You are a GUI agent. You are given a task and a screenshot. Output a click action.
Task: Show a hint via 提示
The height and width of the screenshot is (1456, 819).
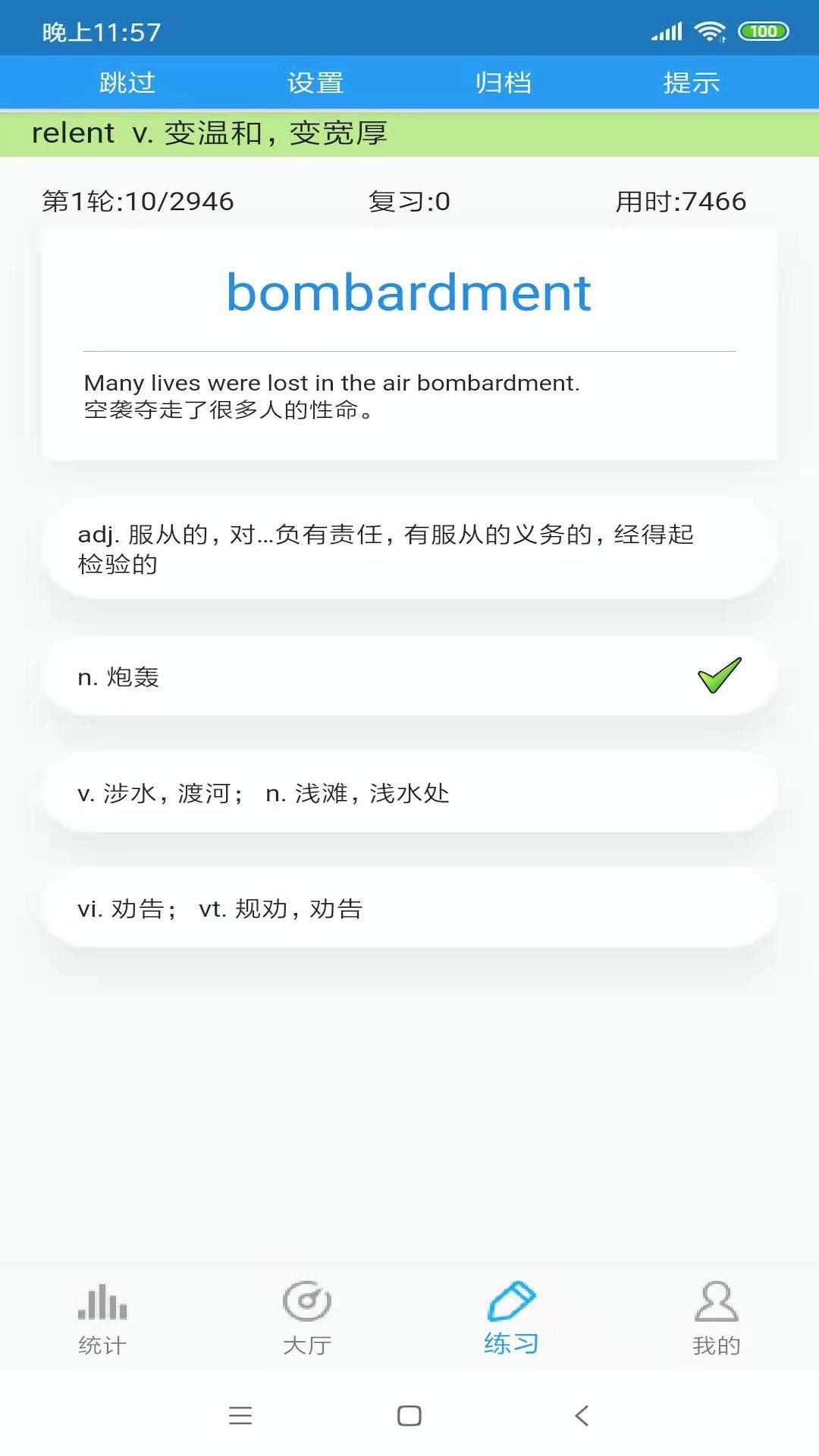[x=692, y=82]
